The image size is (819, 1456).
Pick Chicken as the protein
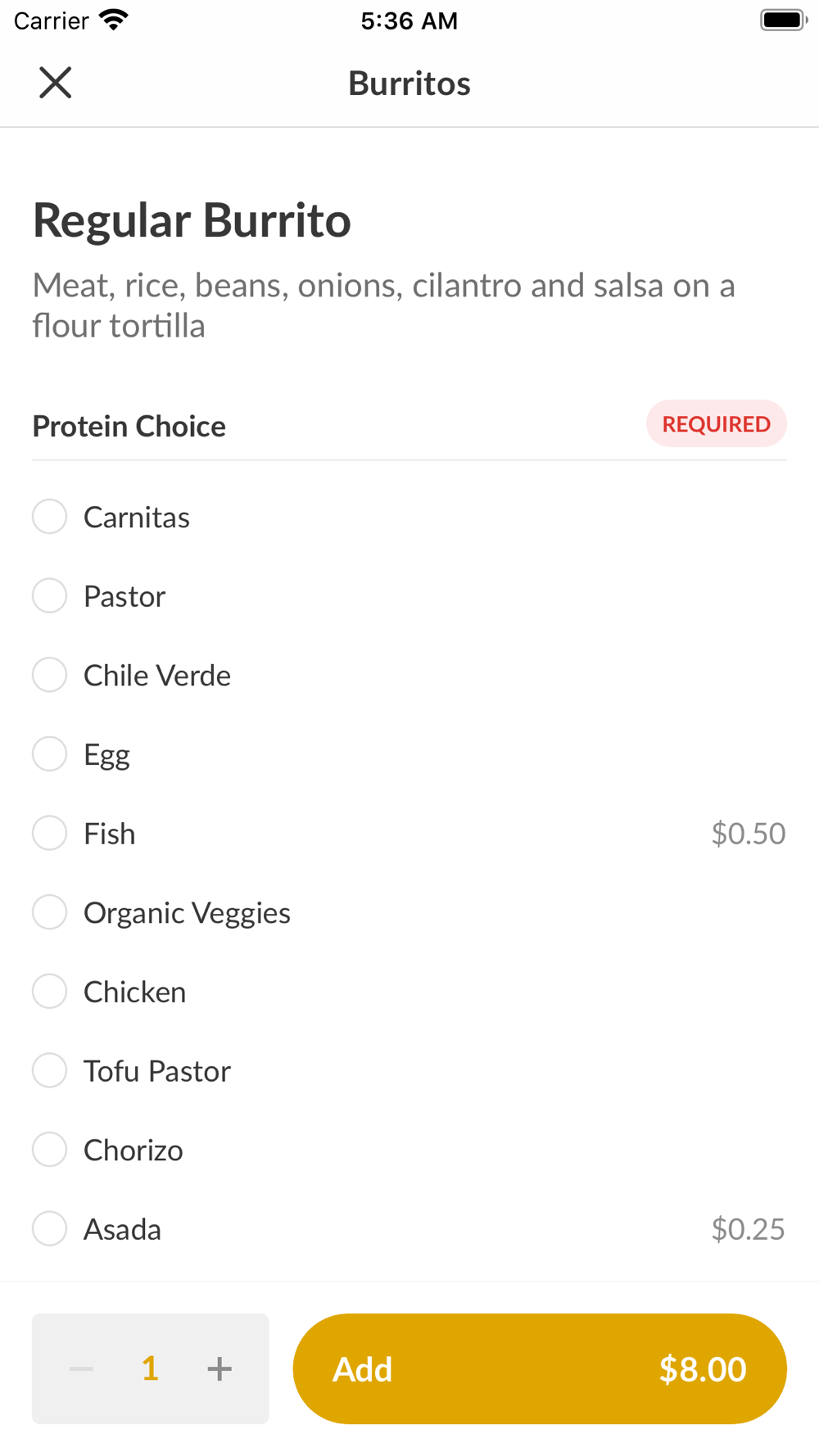[x=50, y=991]
